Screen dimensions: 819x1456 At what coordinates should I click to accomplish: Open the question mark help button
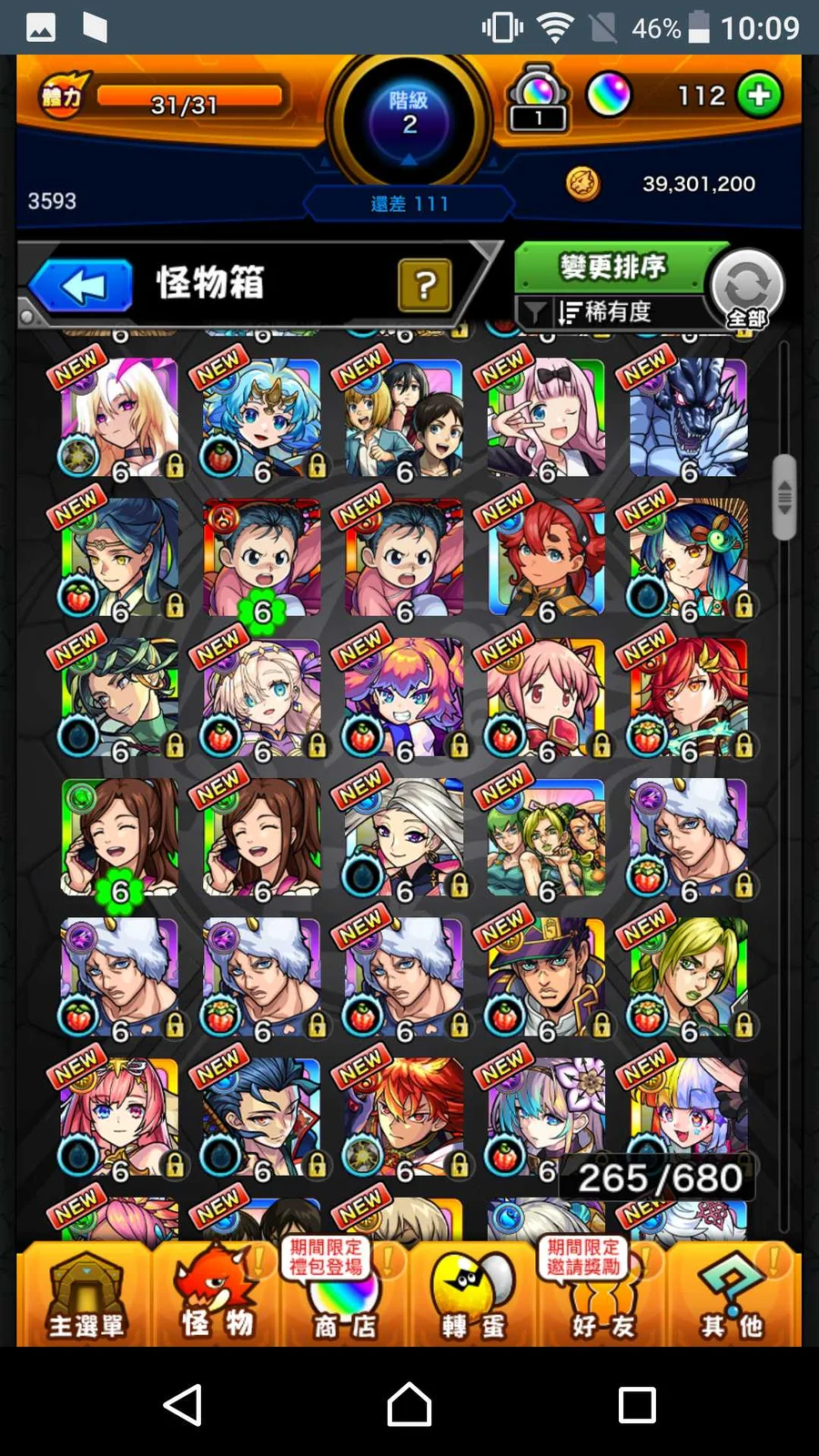(424, 286)
